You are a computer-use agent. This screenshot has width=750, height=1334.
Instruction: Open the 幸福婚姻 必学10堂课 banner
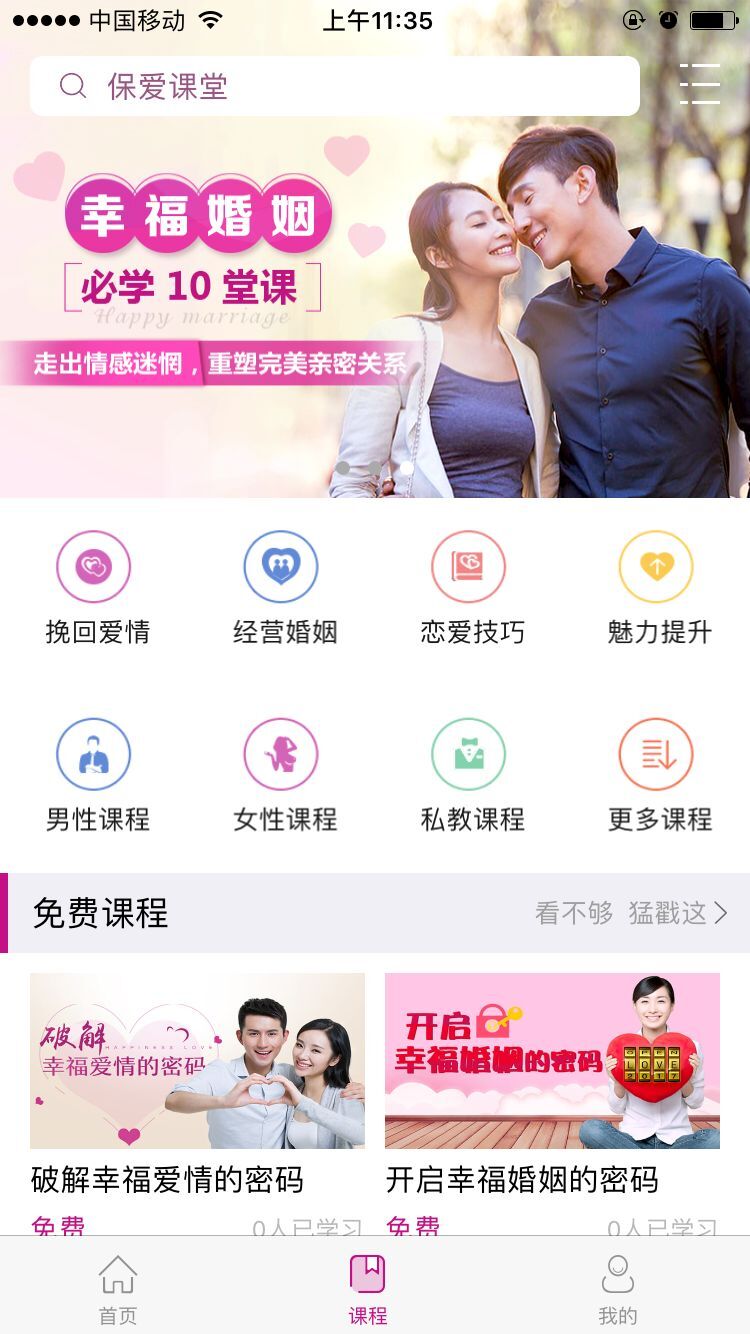coord(374,300)
